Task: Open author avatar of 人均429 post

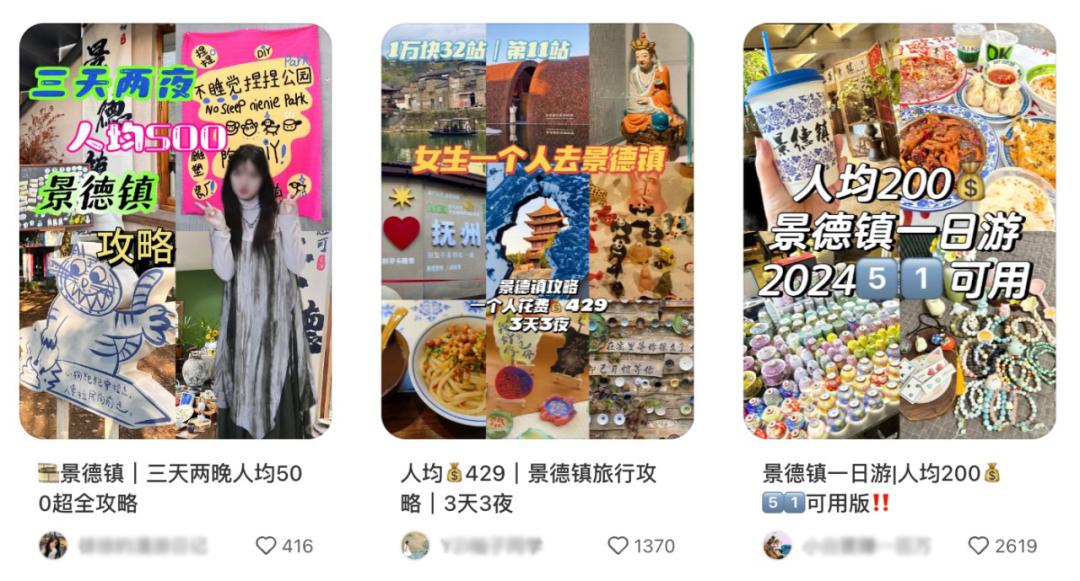Action: (x=415, y=546)
